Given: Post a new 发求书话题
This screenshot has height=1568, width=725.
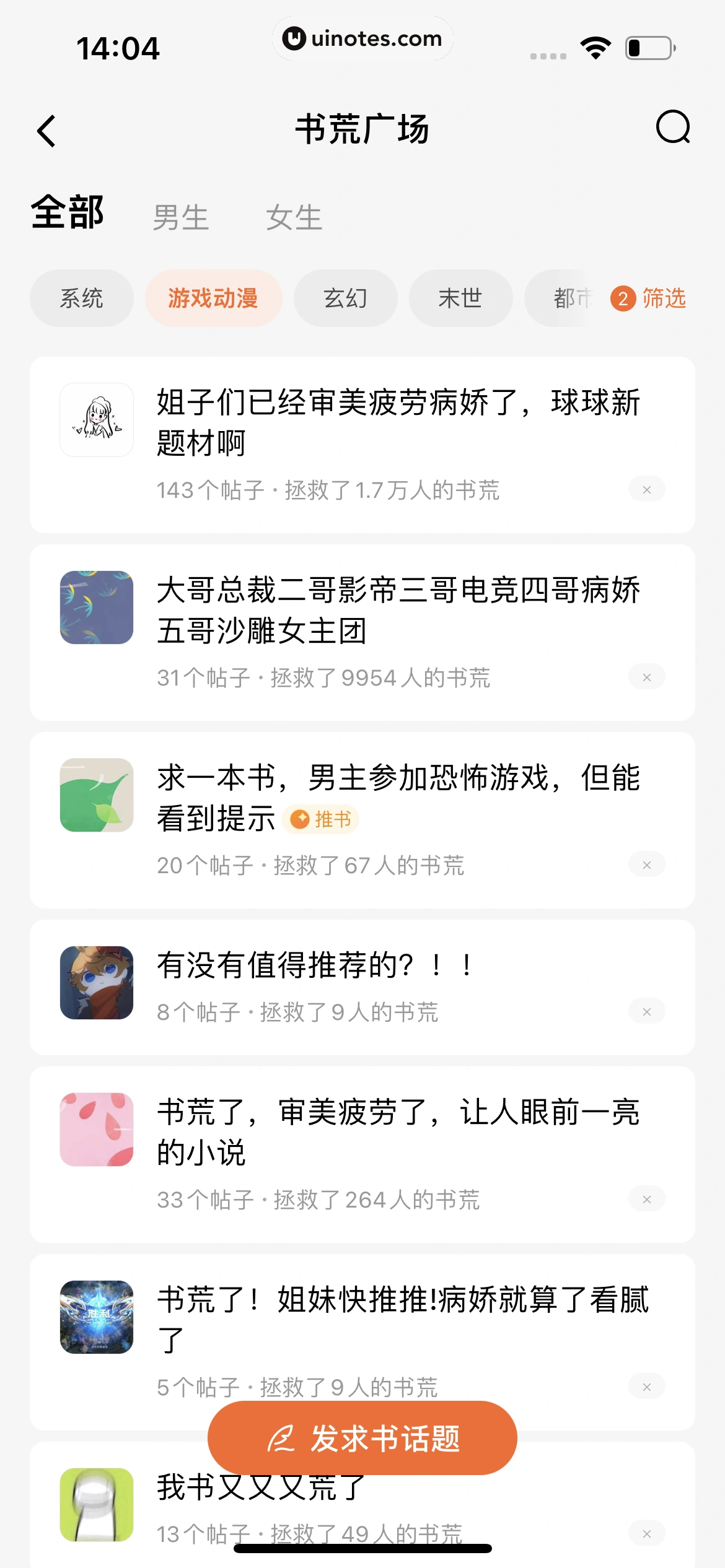Looking at the screenshot, I should [362, 1438].
